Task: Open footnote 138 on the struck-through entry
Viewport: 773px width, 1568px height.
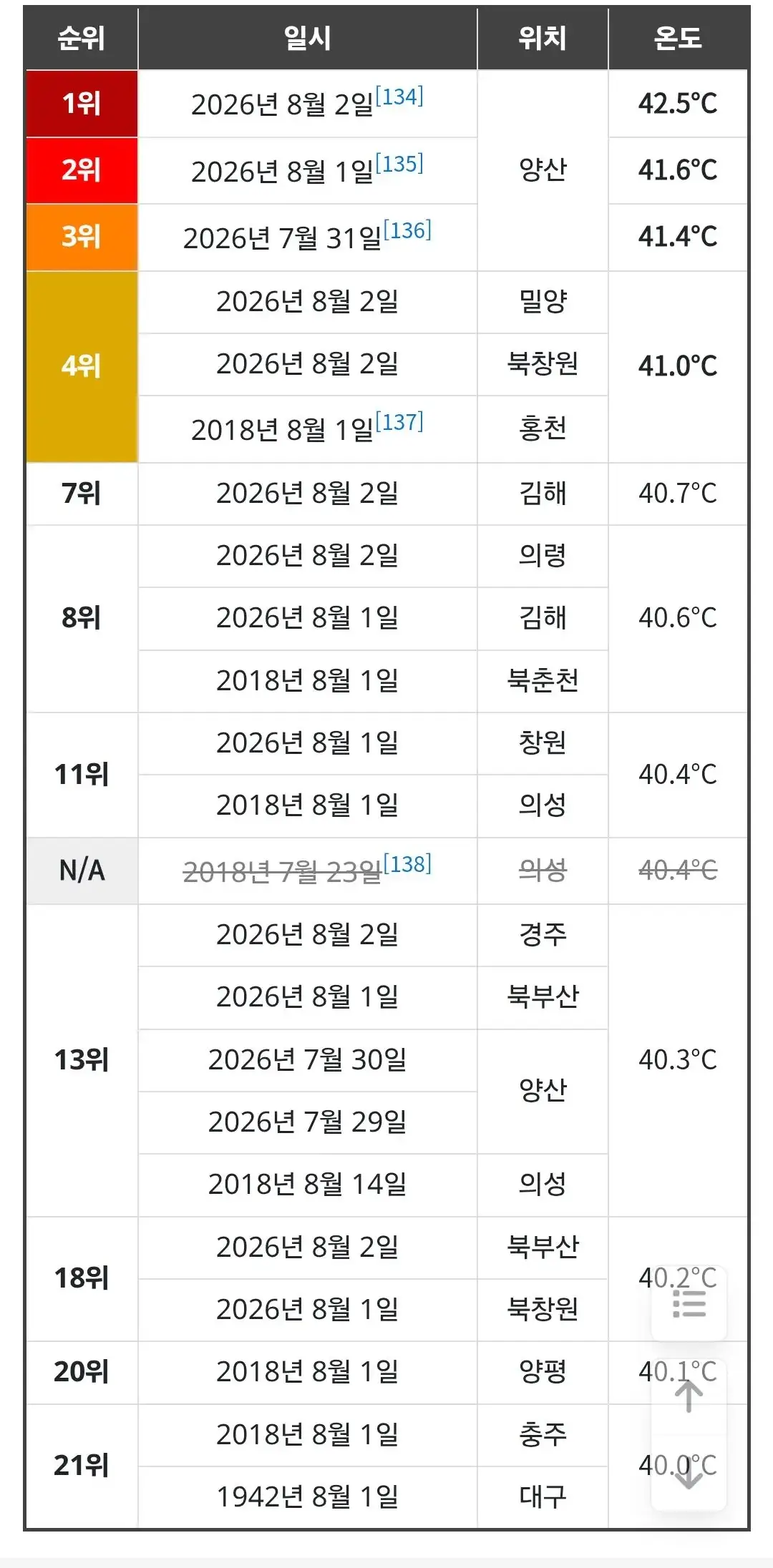Action: [407, 864]
